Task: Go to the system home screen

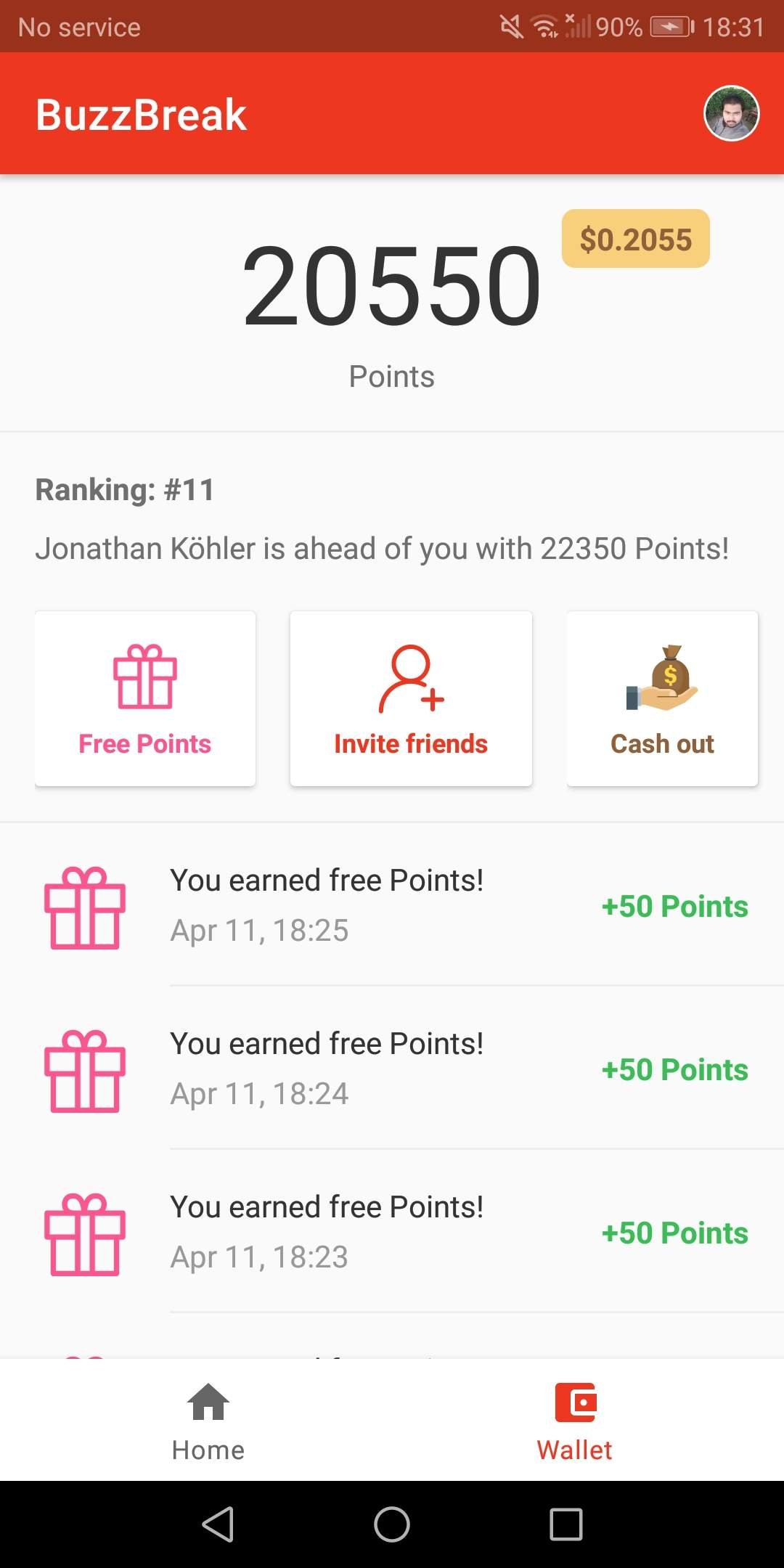Action: click(392, 1524)
